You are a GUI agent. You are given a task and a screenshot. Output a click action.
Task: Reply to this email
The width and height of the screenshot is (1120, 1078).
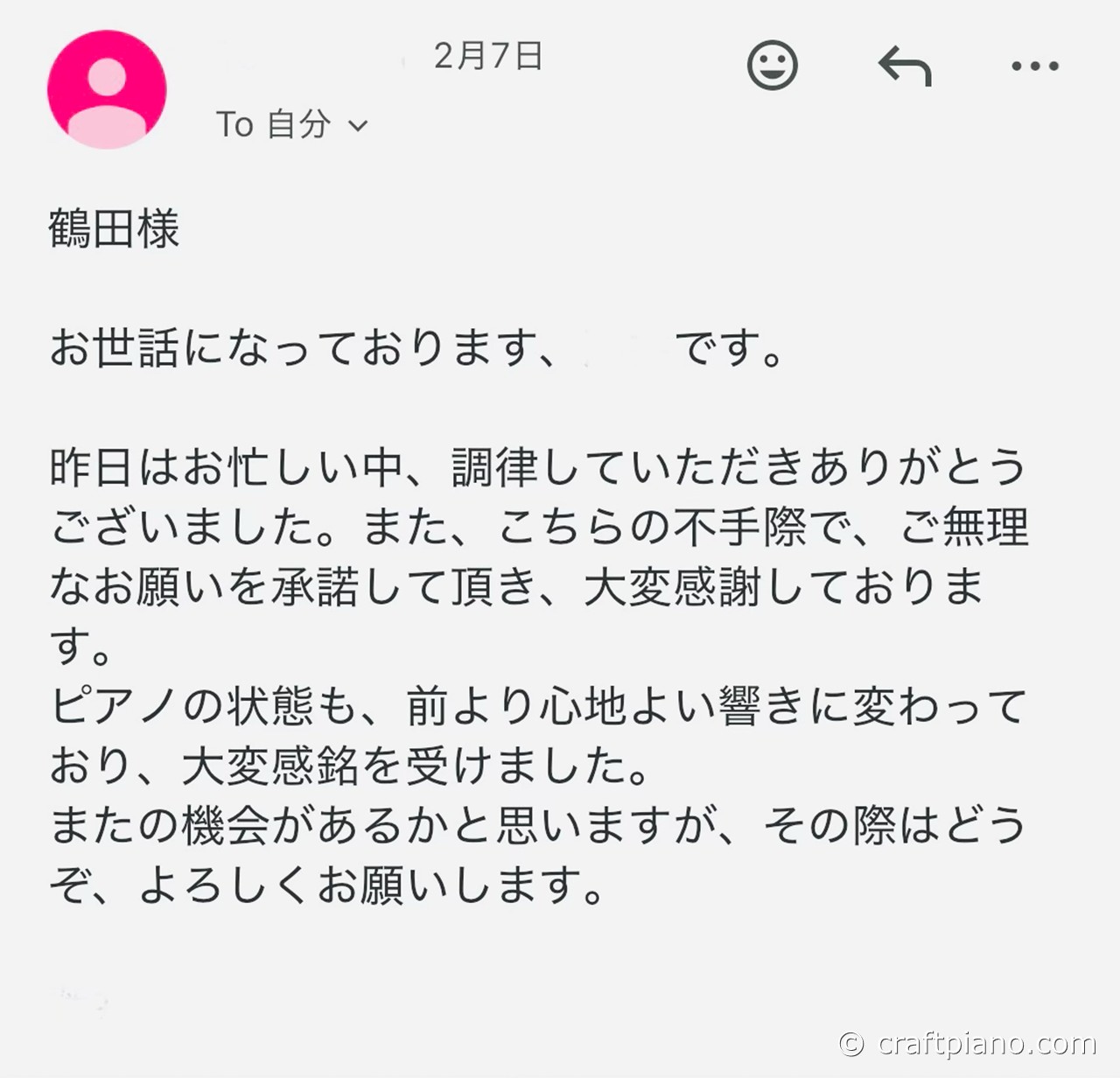905,66
